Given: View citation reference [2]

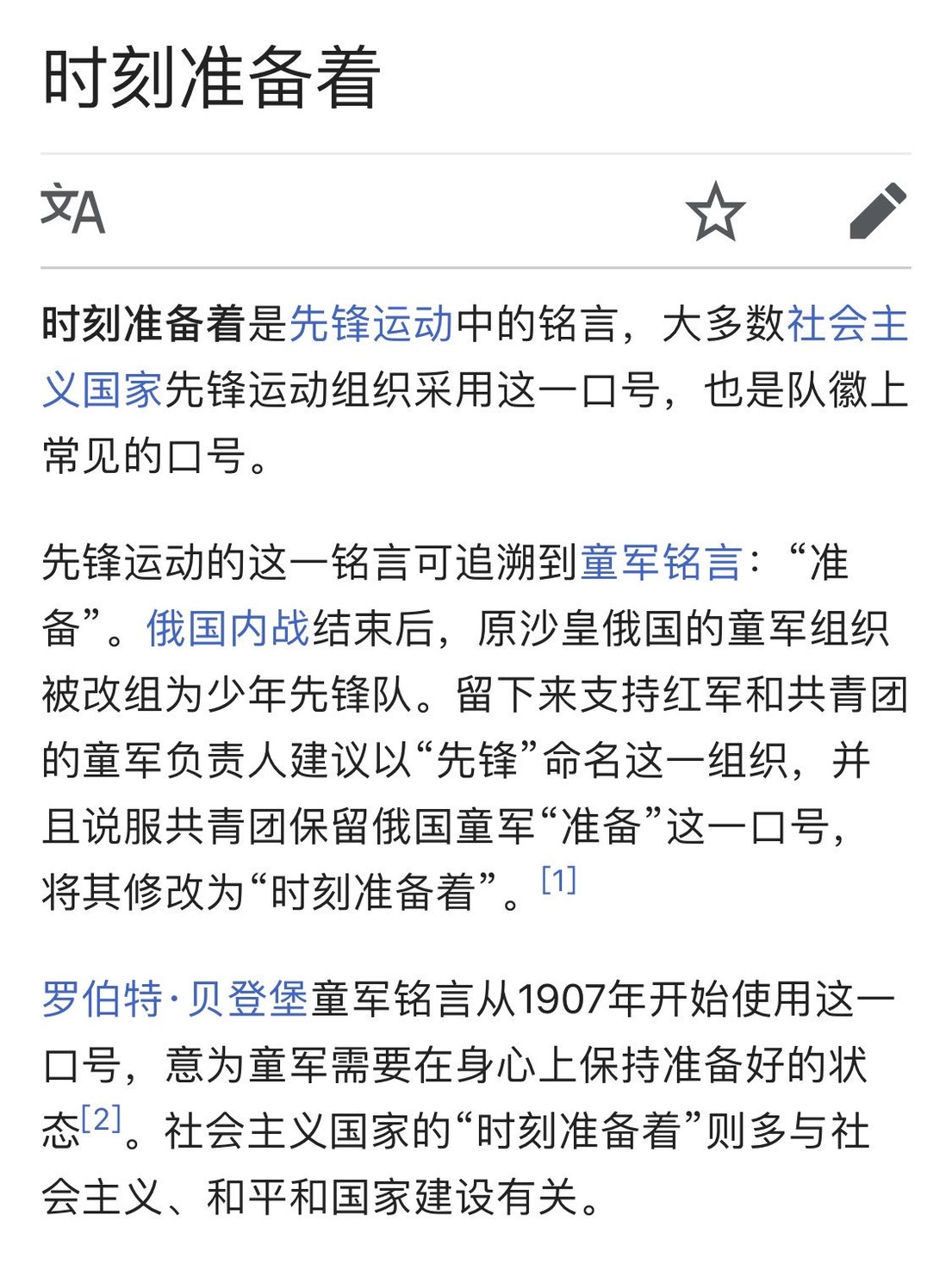Looking at the screenshot, I should tap(101, 1119).
